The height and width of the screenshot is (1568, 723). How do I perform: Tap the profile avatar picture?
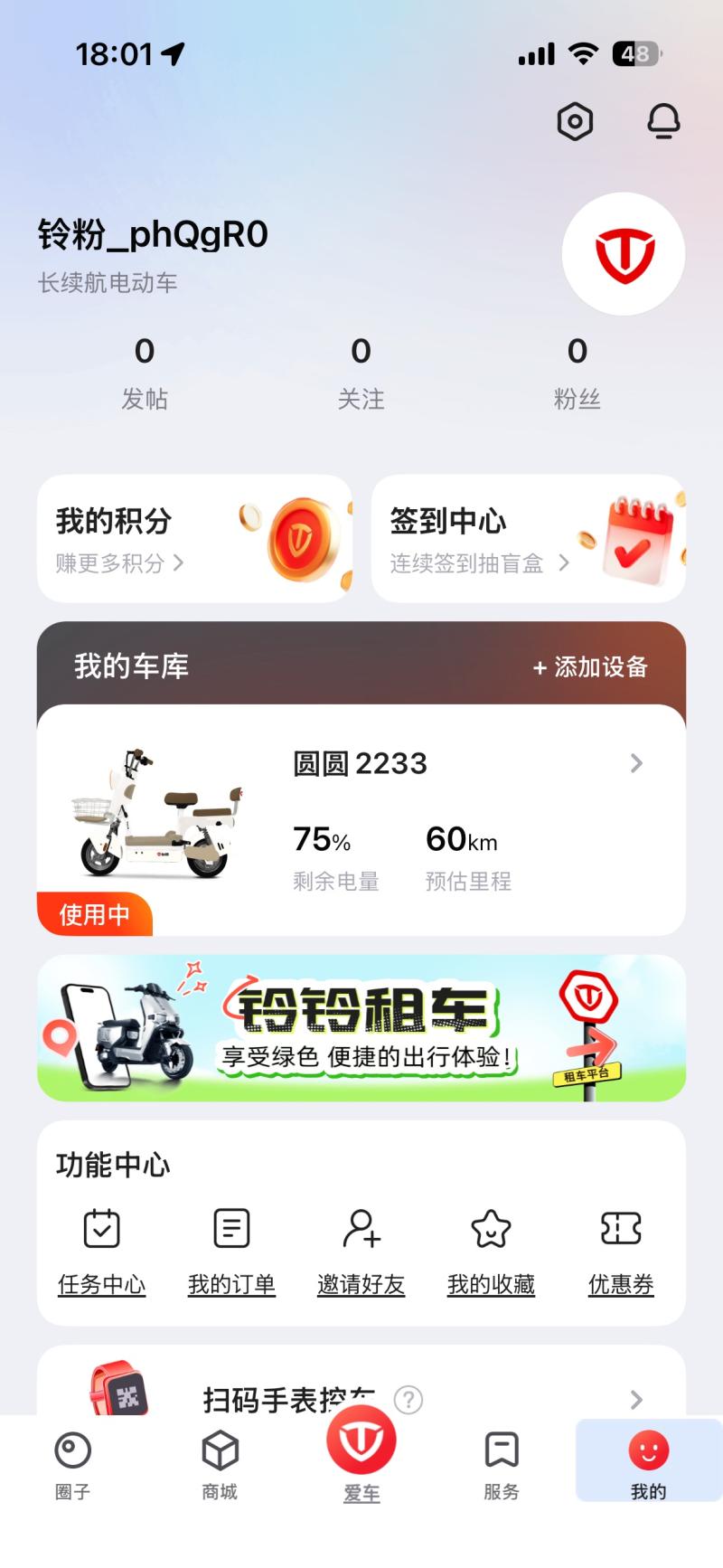(624, 254)
